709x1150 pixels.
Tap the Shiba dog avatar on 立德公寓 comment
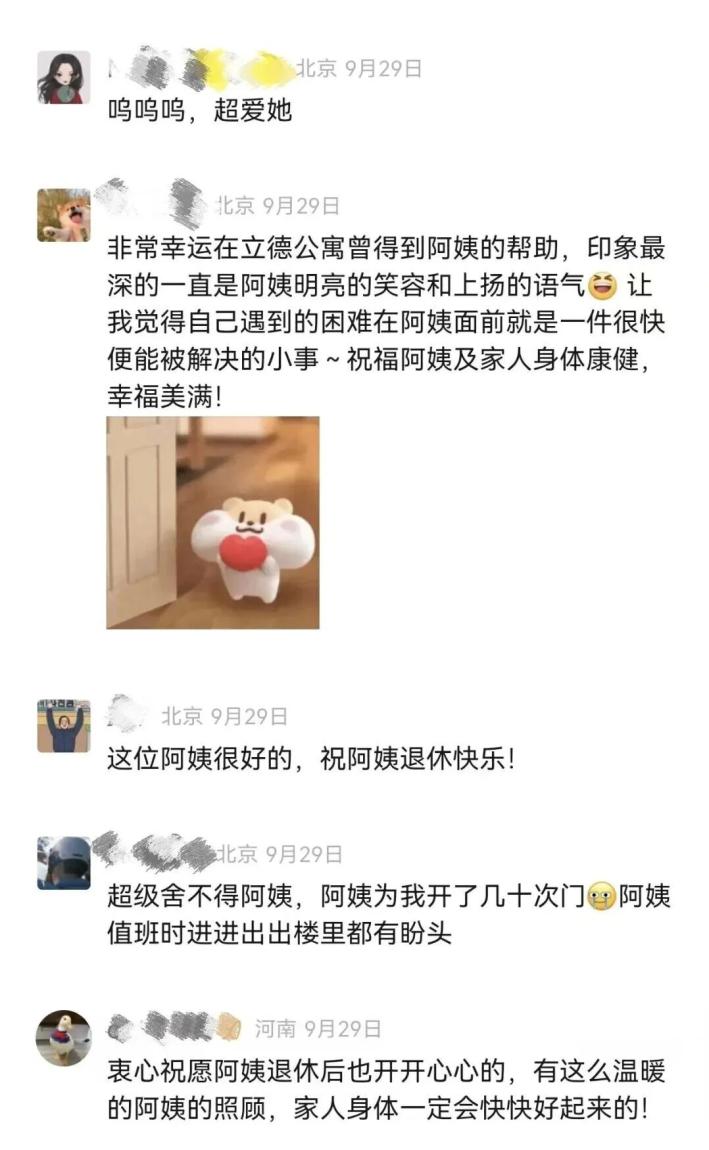tap(64, 215)
